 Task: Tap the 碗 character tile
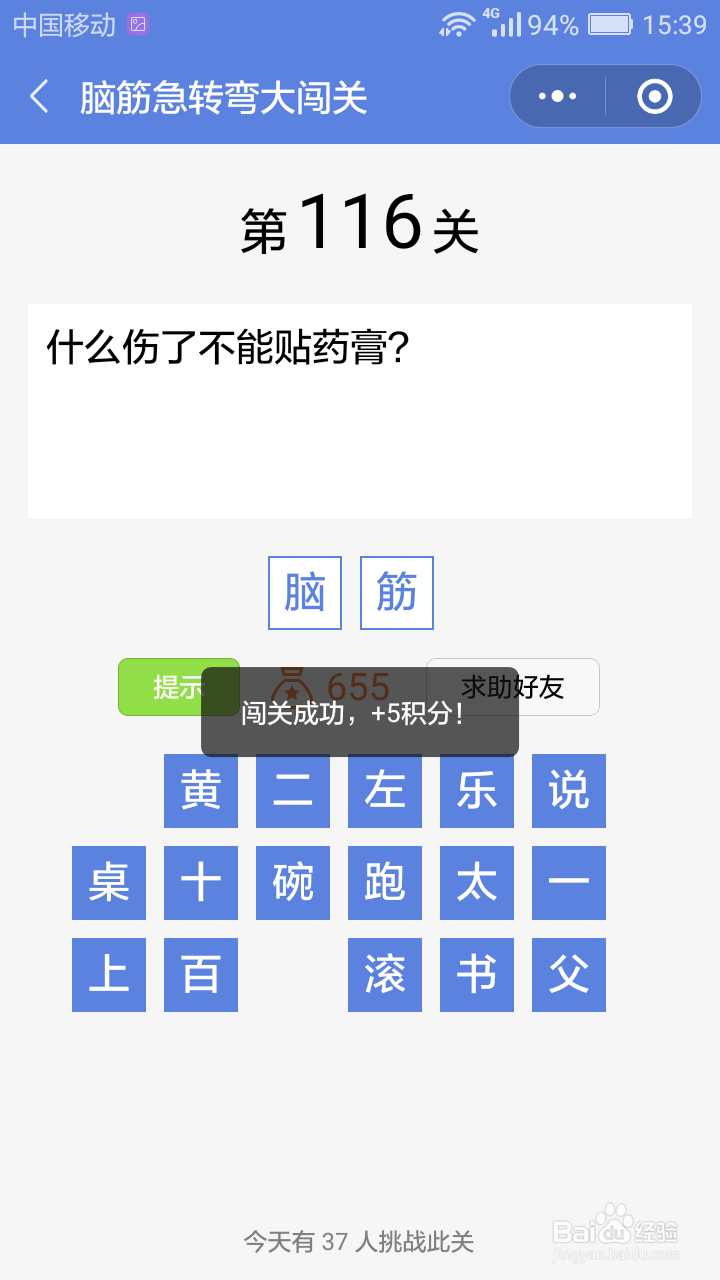pyautogui.click(x=292, y=883)
